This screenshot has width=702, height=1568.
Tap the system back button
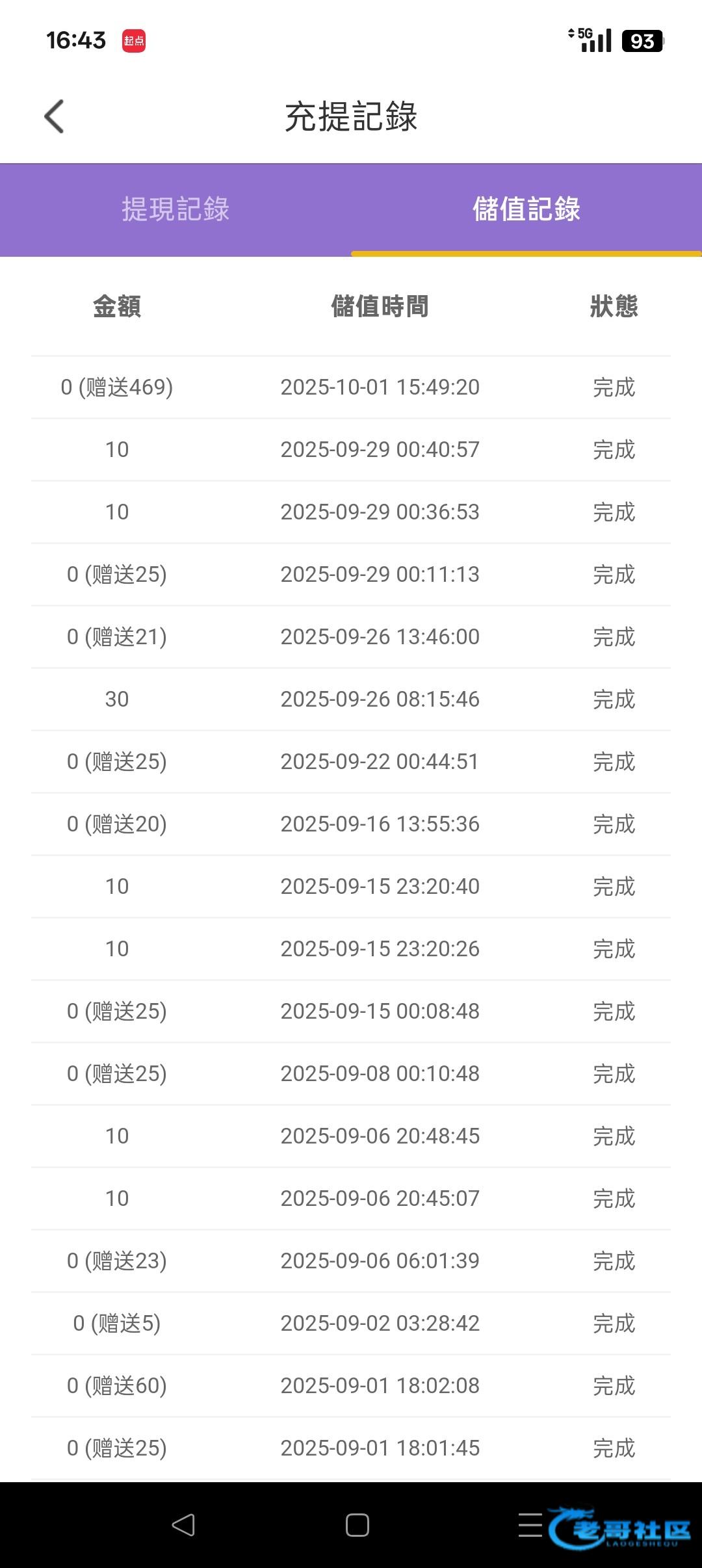183,1524
